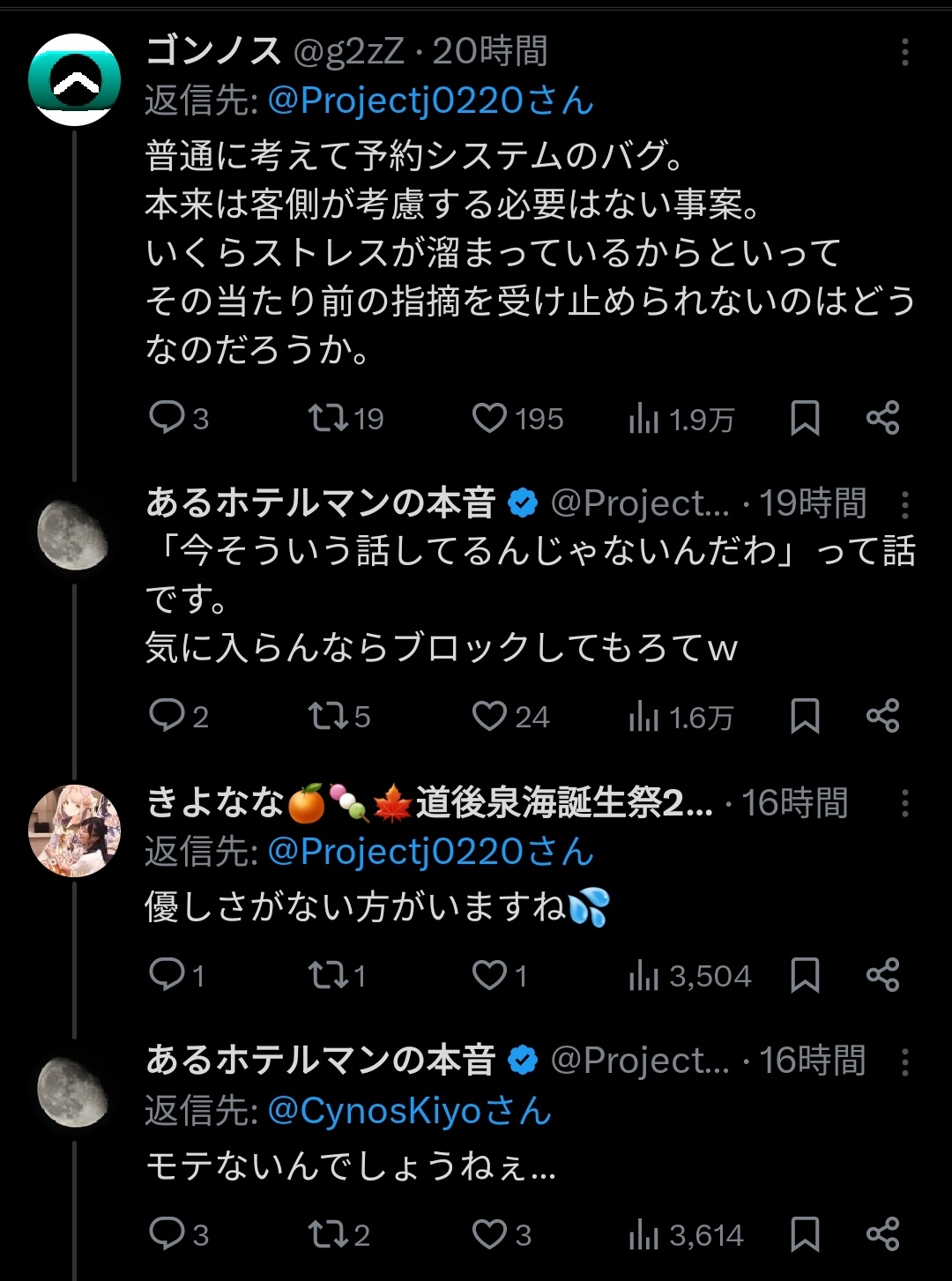The width and height of the screenshot is (952, 1281).
Task: Like the モテないんでしょうねぇ post
Action: pos(489,1234)
